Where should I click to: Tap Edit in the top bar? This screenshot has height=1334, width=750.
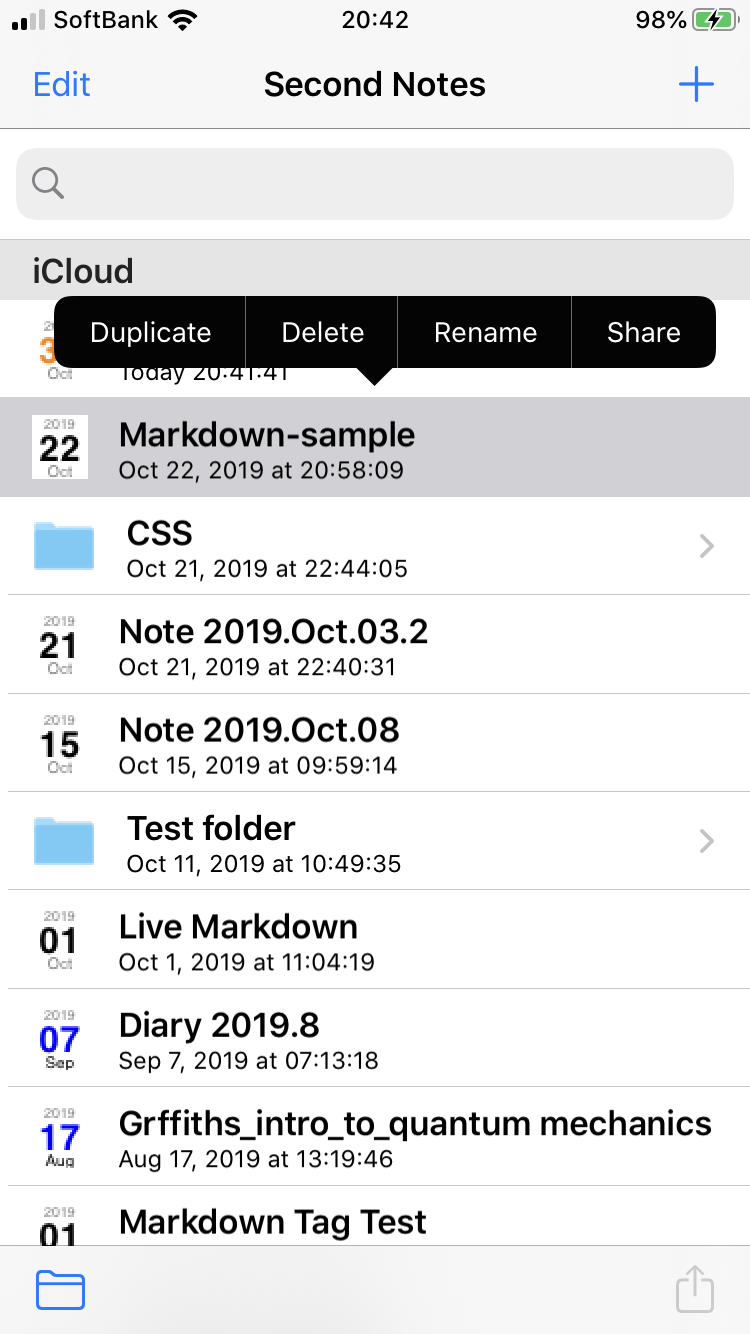pyautogui.click(x=62, y=84)
